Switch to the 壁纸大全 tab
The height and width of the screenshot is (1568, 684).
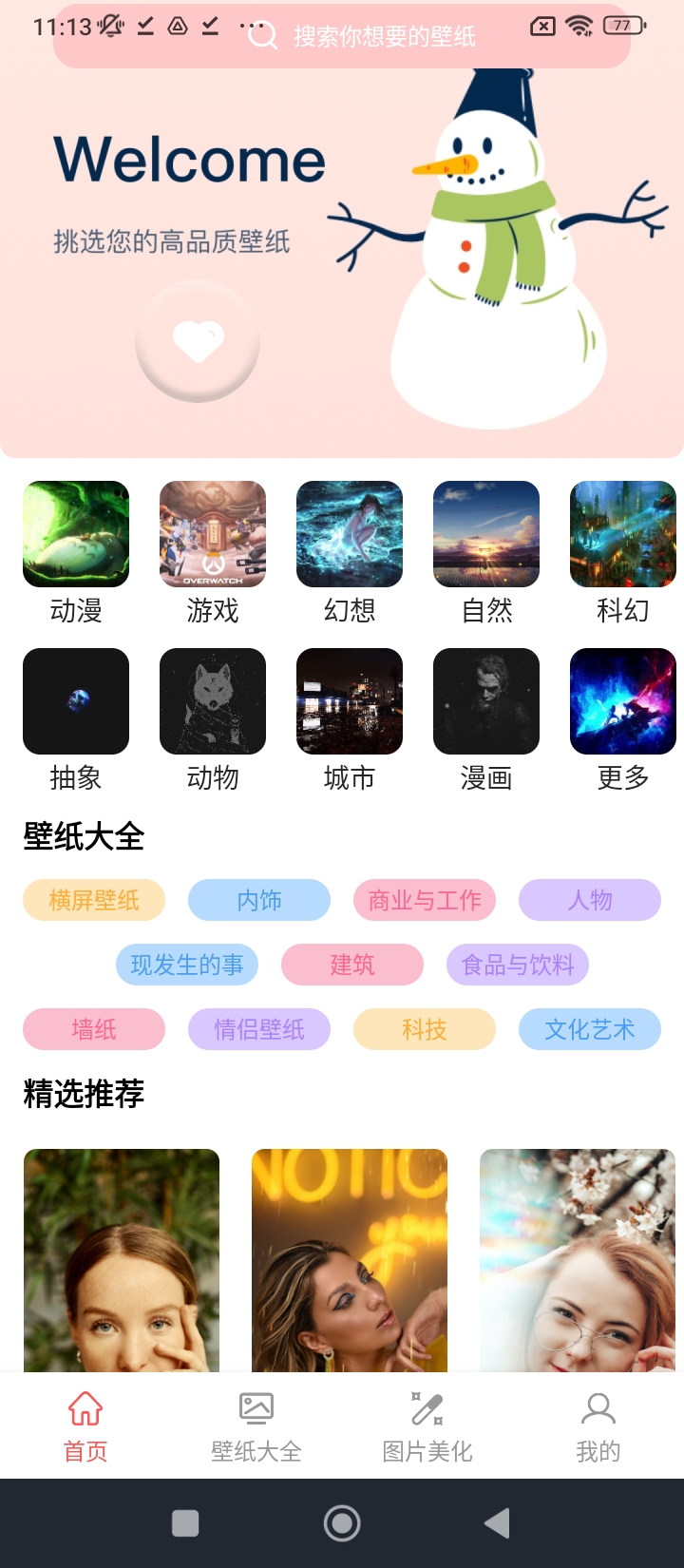[256, 1425]
